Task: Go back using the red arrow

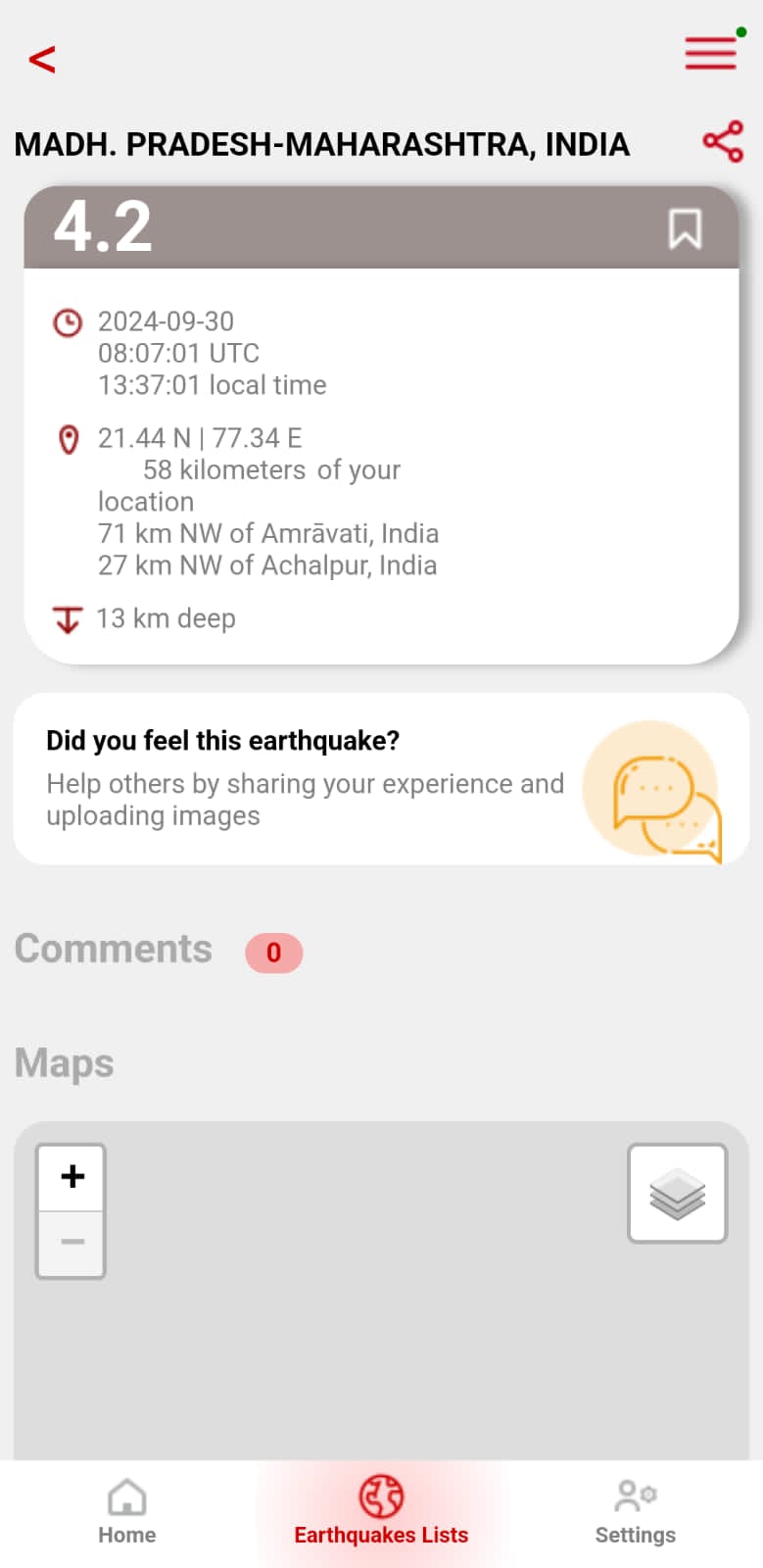Action: tap(42, 60)
